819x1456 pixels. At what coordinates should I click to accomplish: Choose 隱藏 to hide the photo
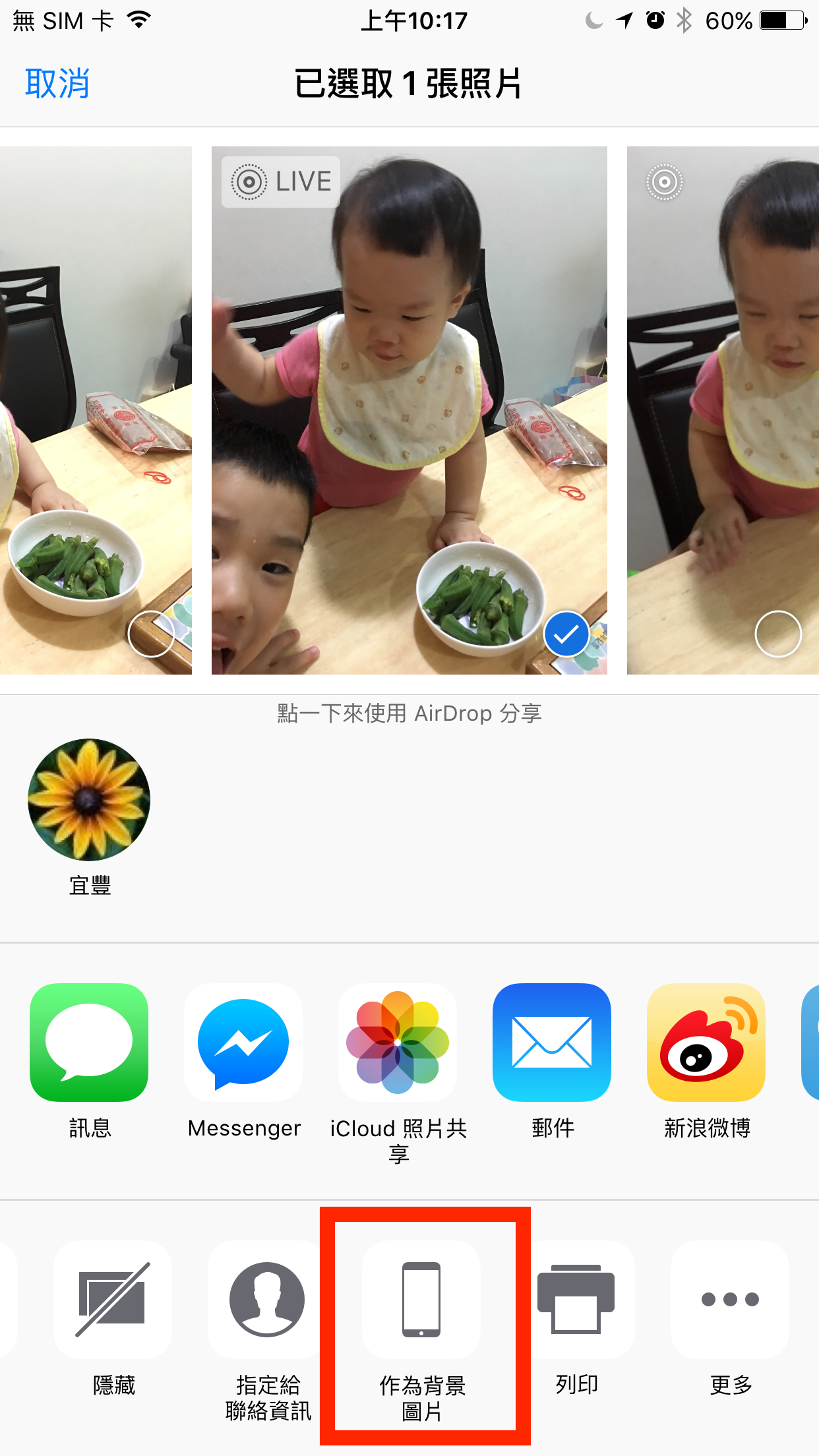click(113, 1300)
